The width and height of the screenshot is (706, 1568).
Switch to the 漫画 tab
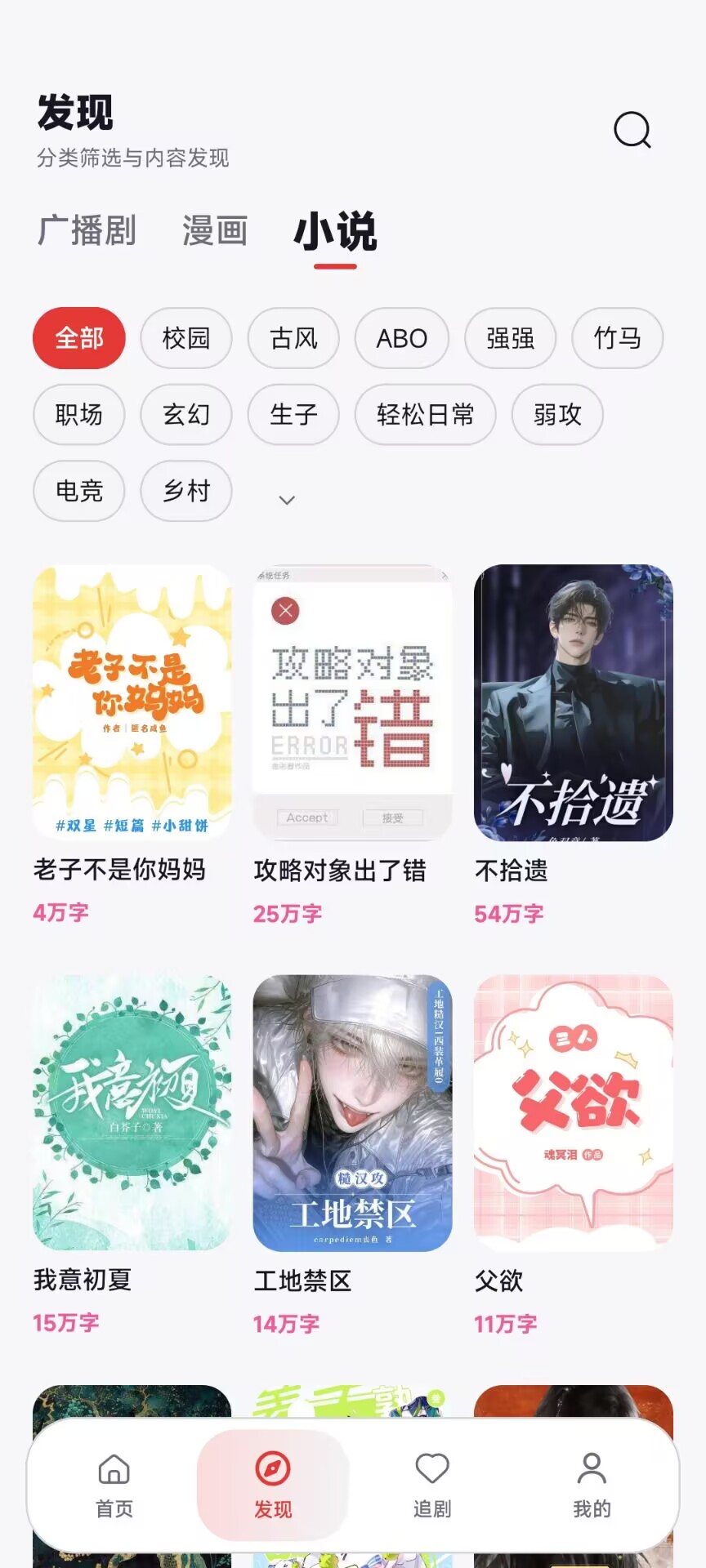pos(215,231)
